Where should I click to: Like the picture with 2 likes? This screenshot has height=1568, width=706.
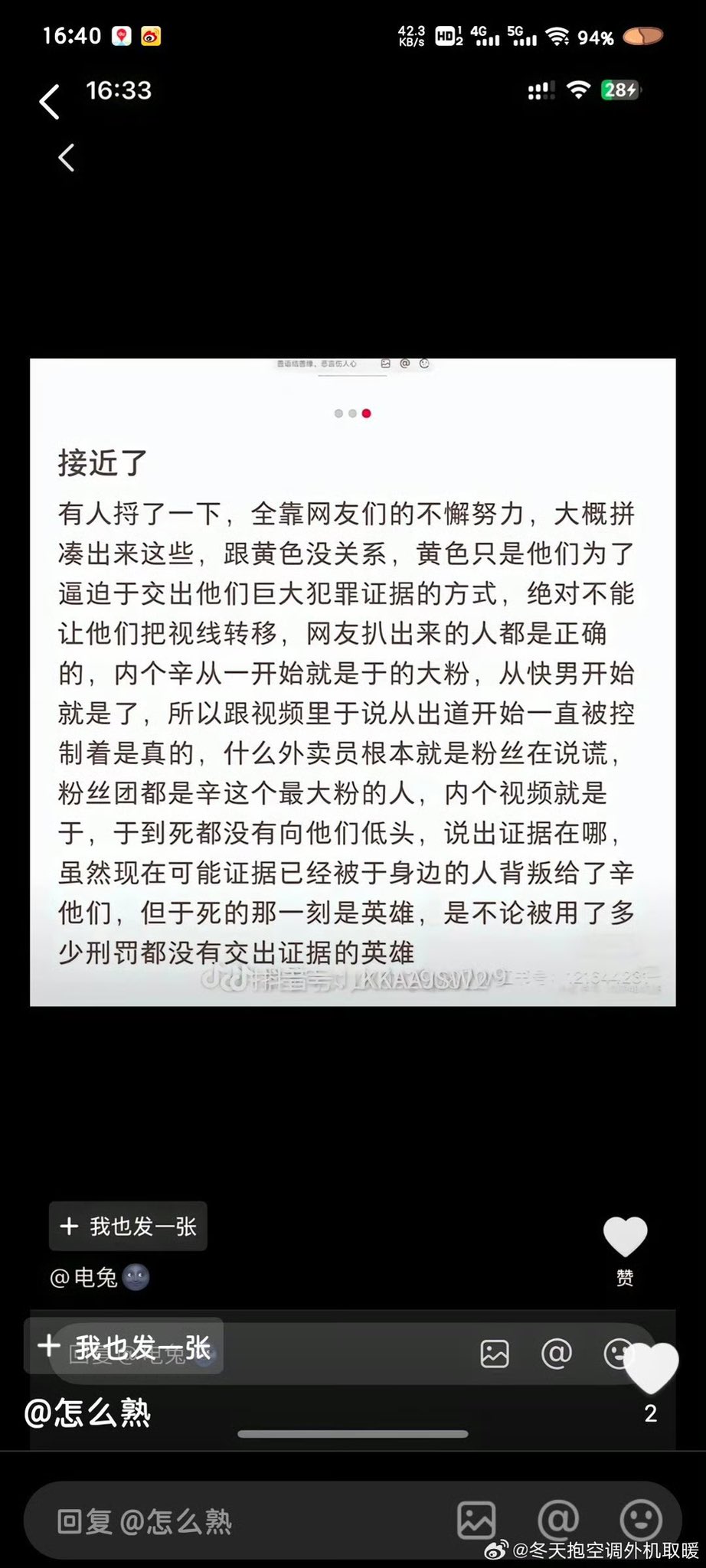click(652, 1369)
